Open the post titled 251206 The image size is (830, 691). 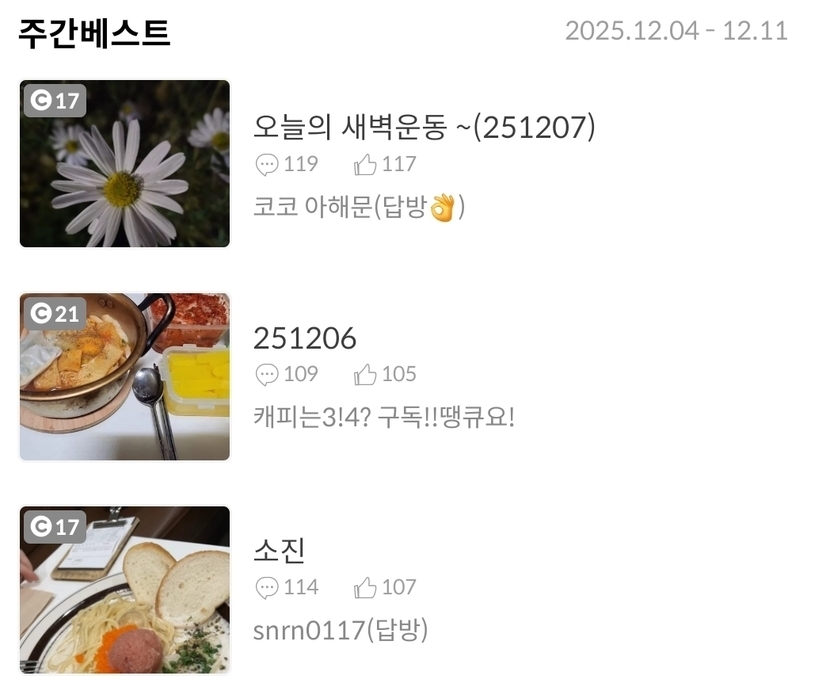[x=305, y=338]
